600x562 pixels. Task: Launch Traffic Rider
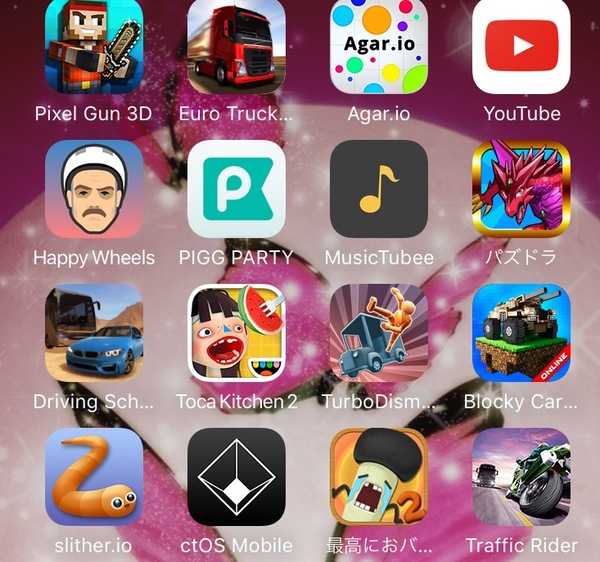click(522, 477)
